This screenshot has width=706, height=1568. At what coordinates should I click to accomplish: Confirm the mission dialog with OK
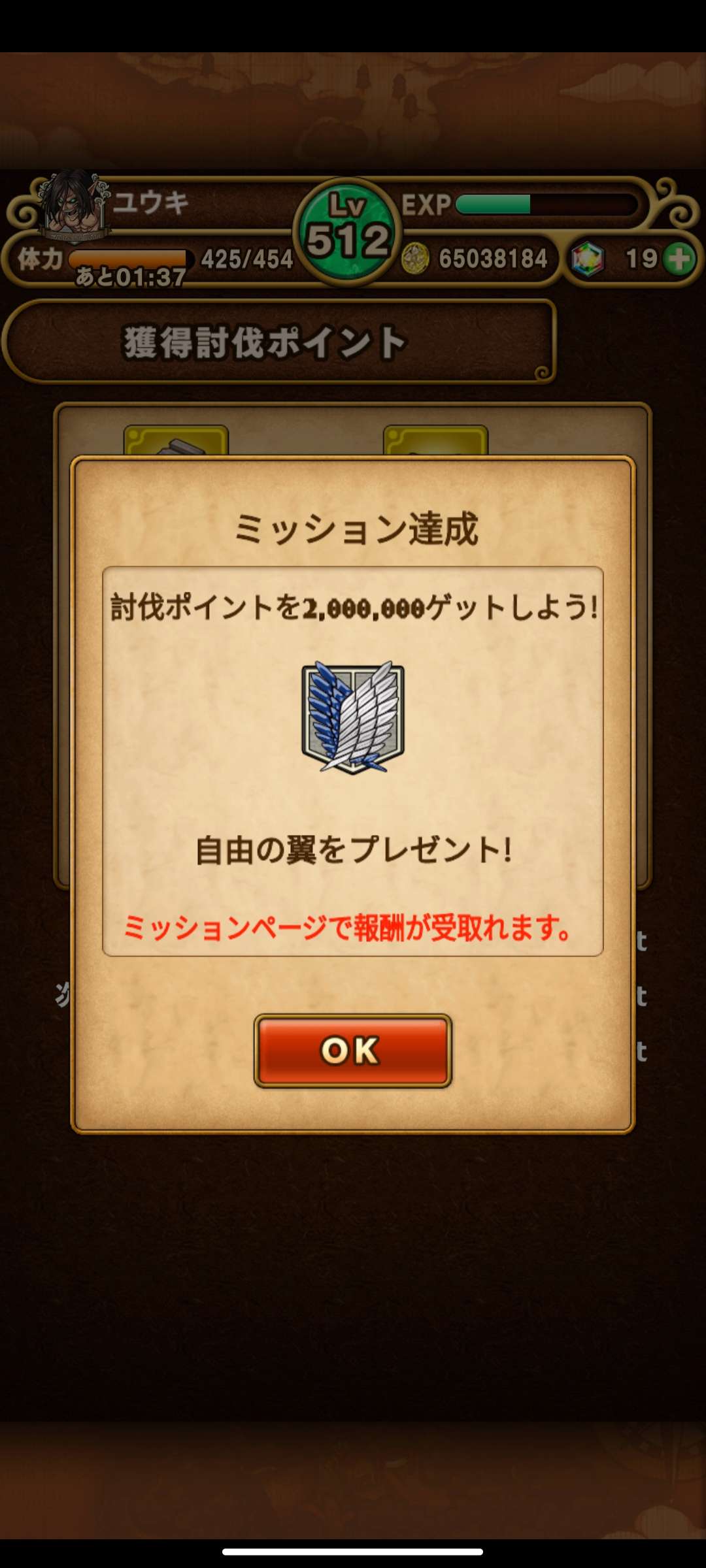[352, 1051]
